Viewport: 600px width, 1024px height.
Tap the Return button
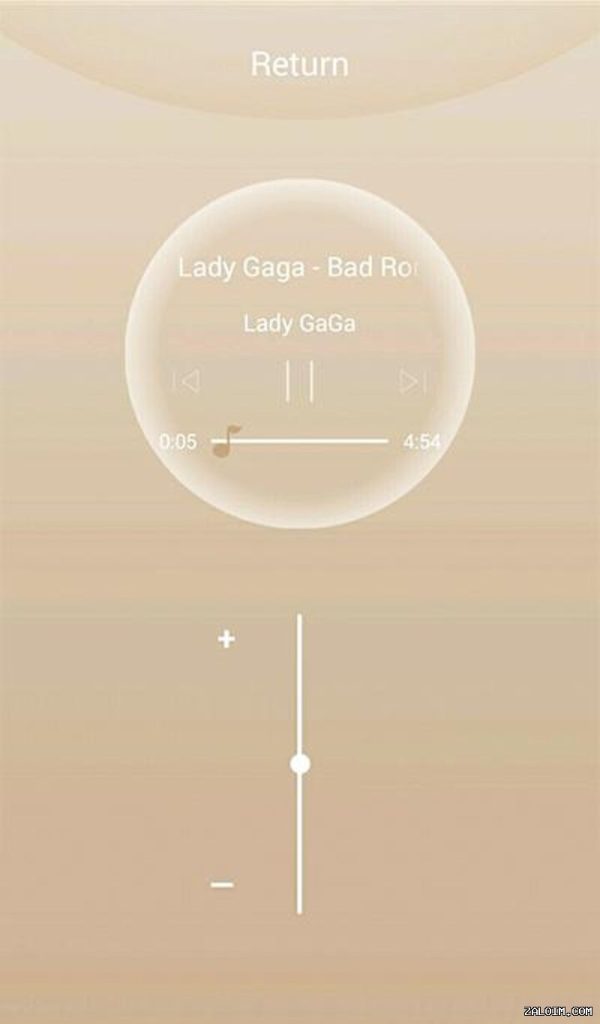(299, 65)
